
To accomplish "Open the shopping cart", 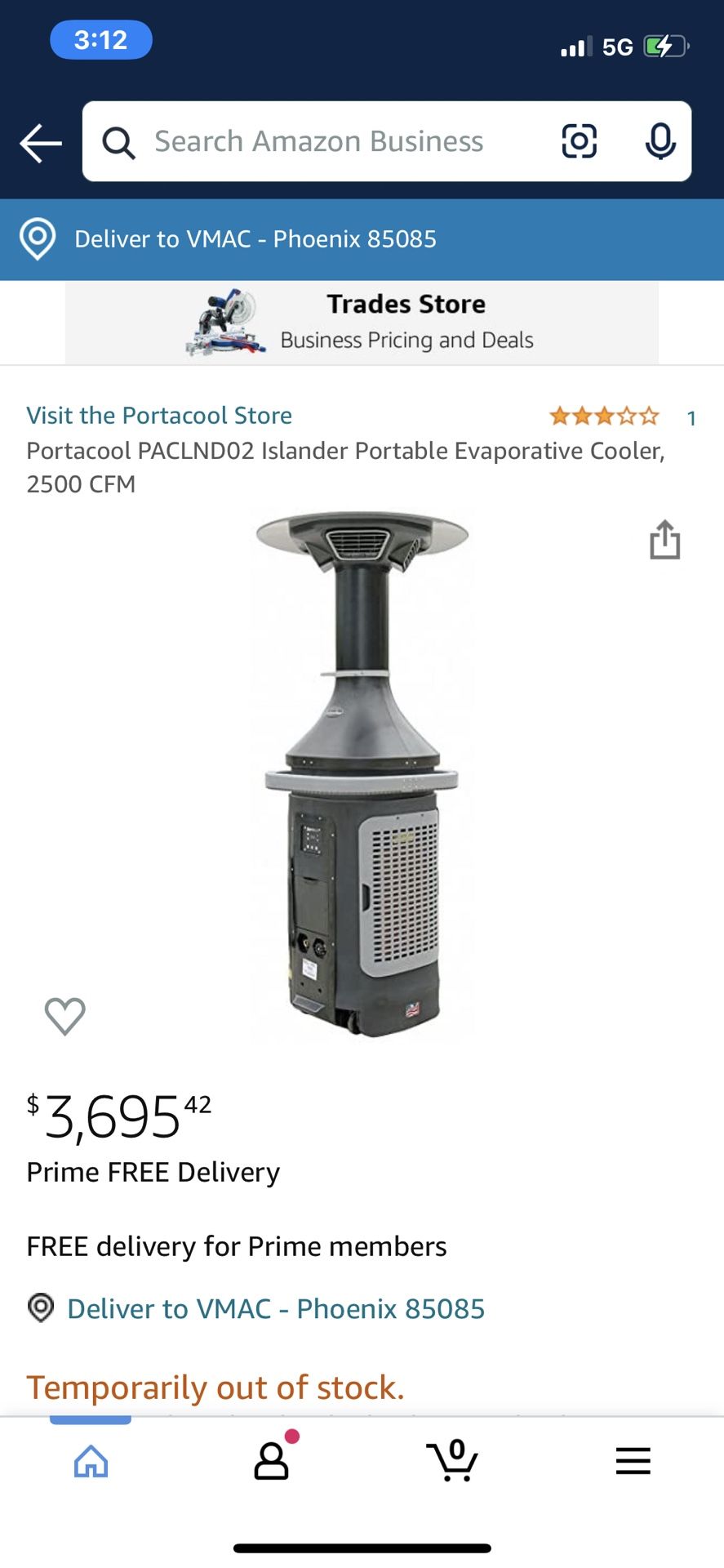I will point(452,1460).
